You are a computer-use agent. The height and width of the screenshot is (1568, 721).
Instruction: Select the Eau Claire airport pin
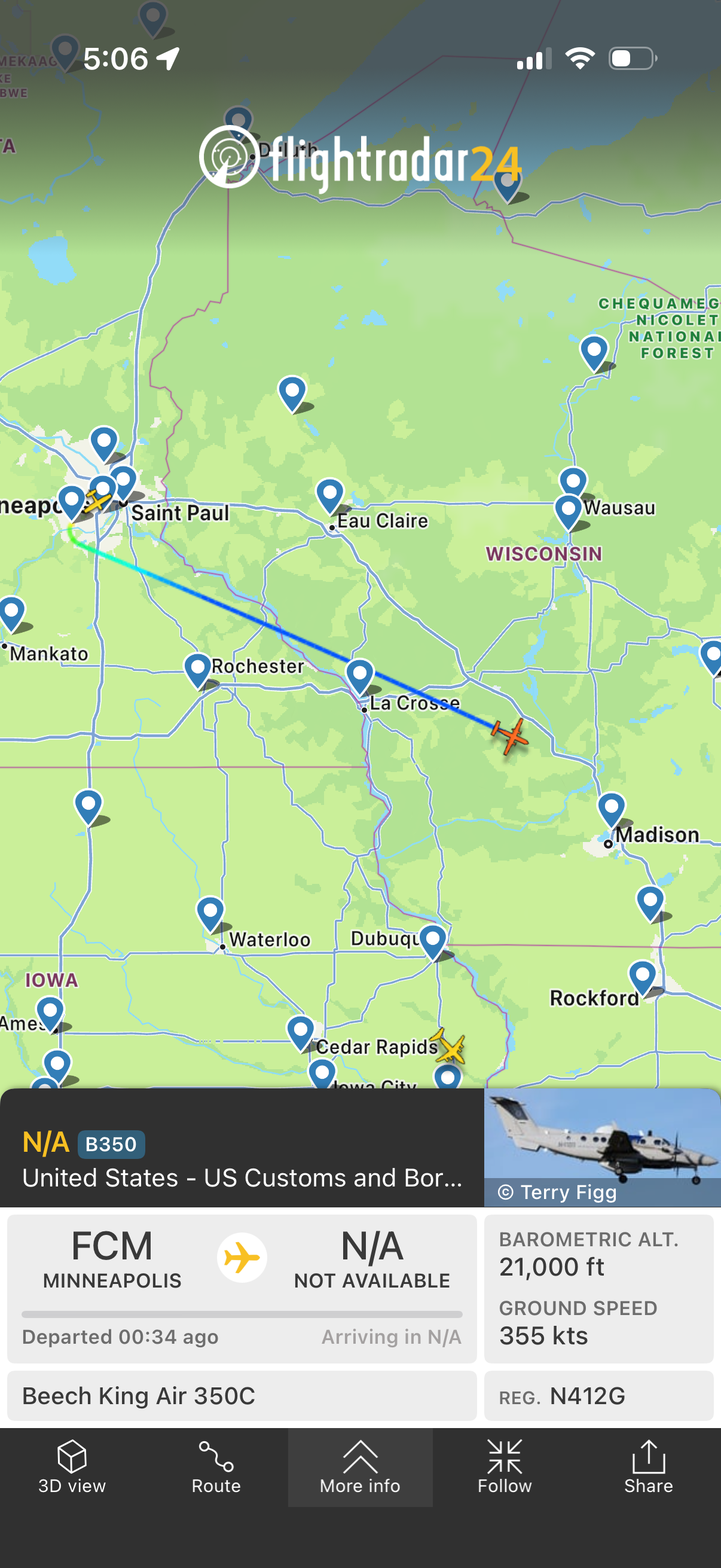click(330, 496)
